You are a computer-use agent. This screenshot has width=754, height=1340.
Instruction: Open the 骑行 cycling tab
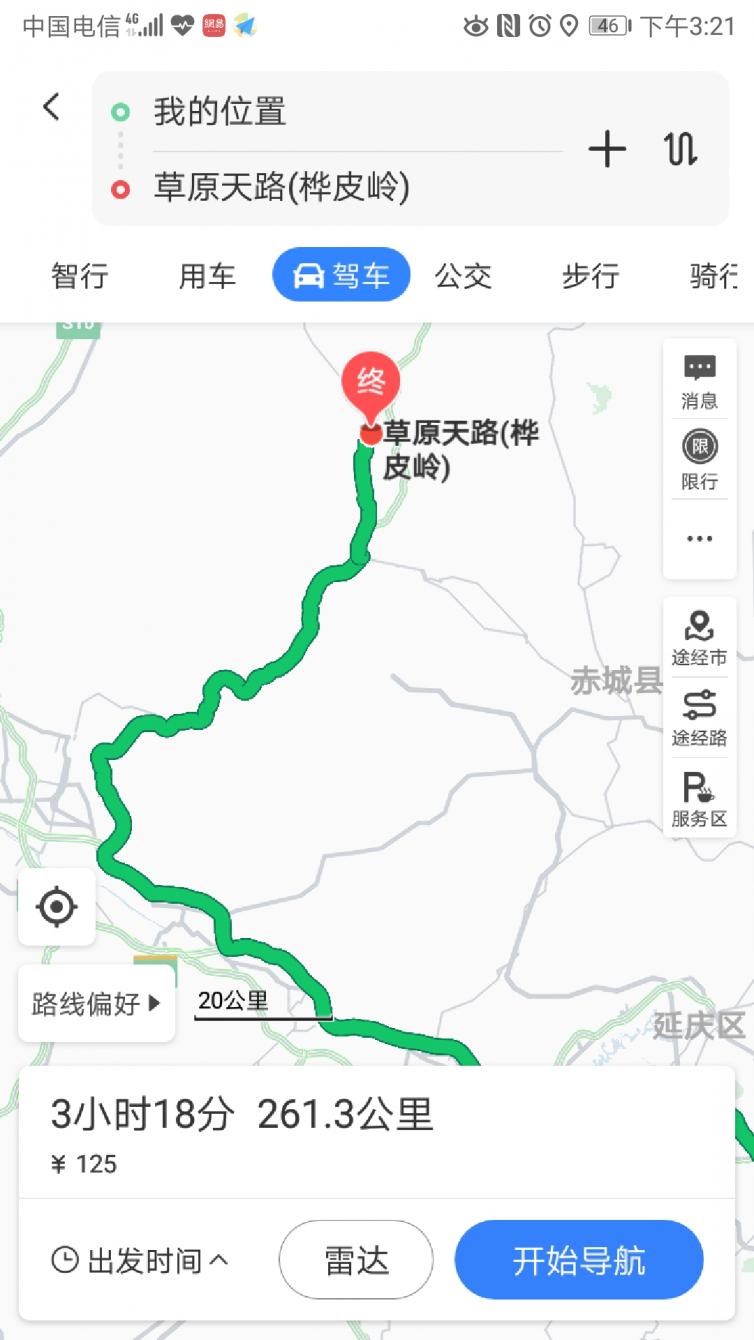click(712, 276)
